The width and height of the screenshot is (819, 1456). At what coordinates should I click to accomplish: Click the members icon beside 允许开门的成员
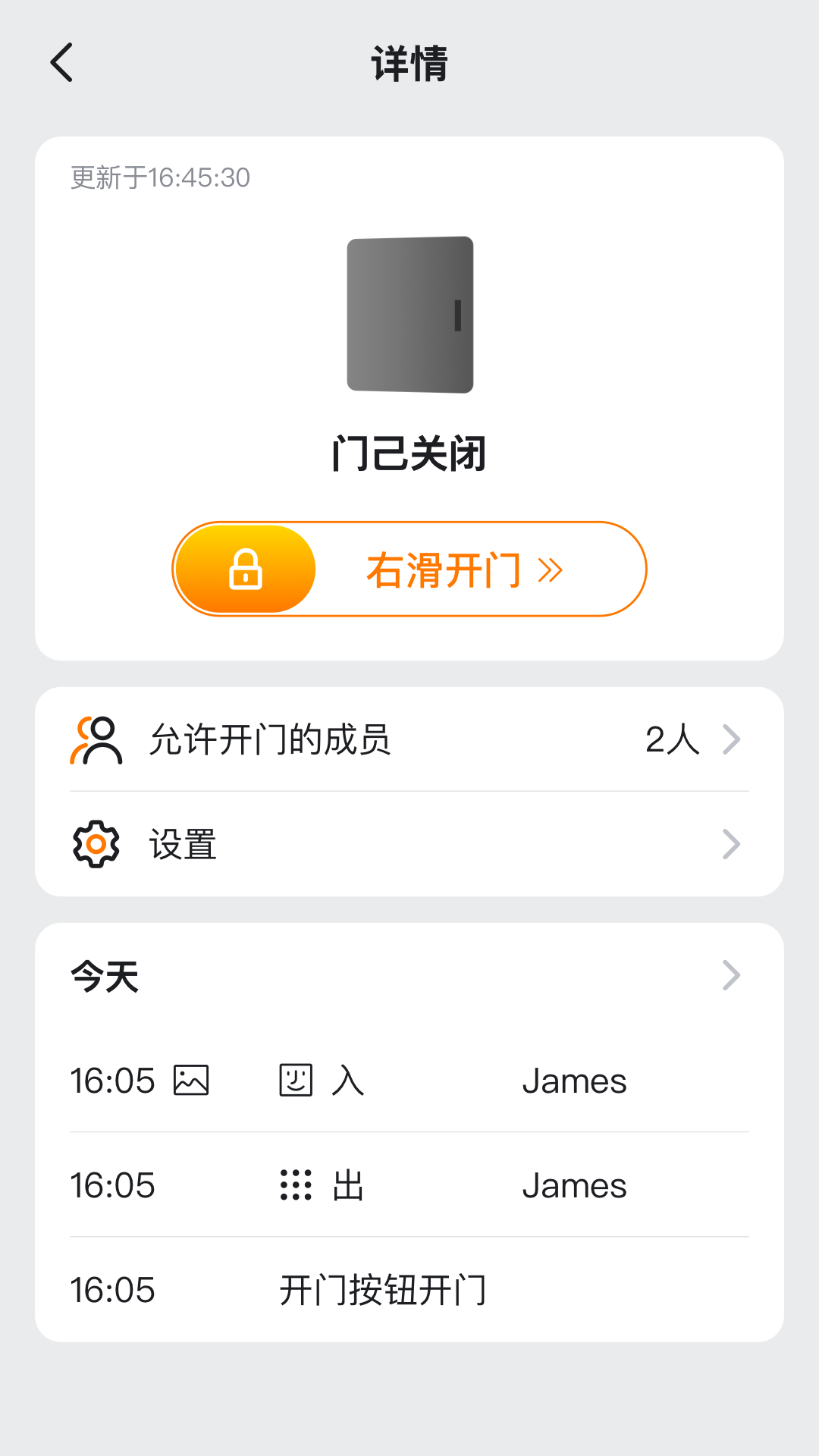pos(94,738)
